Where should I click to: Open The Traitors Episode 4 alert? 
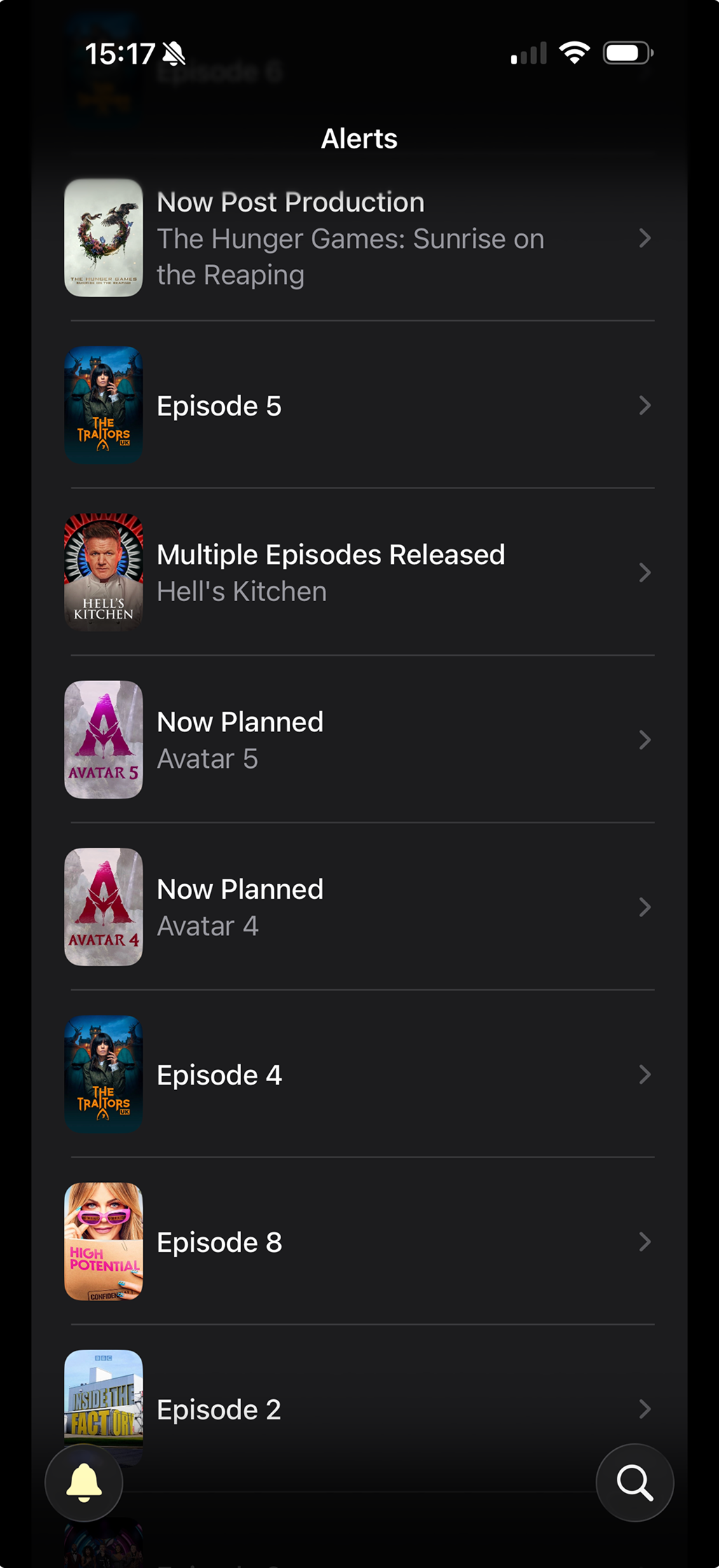[359, 1075]
